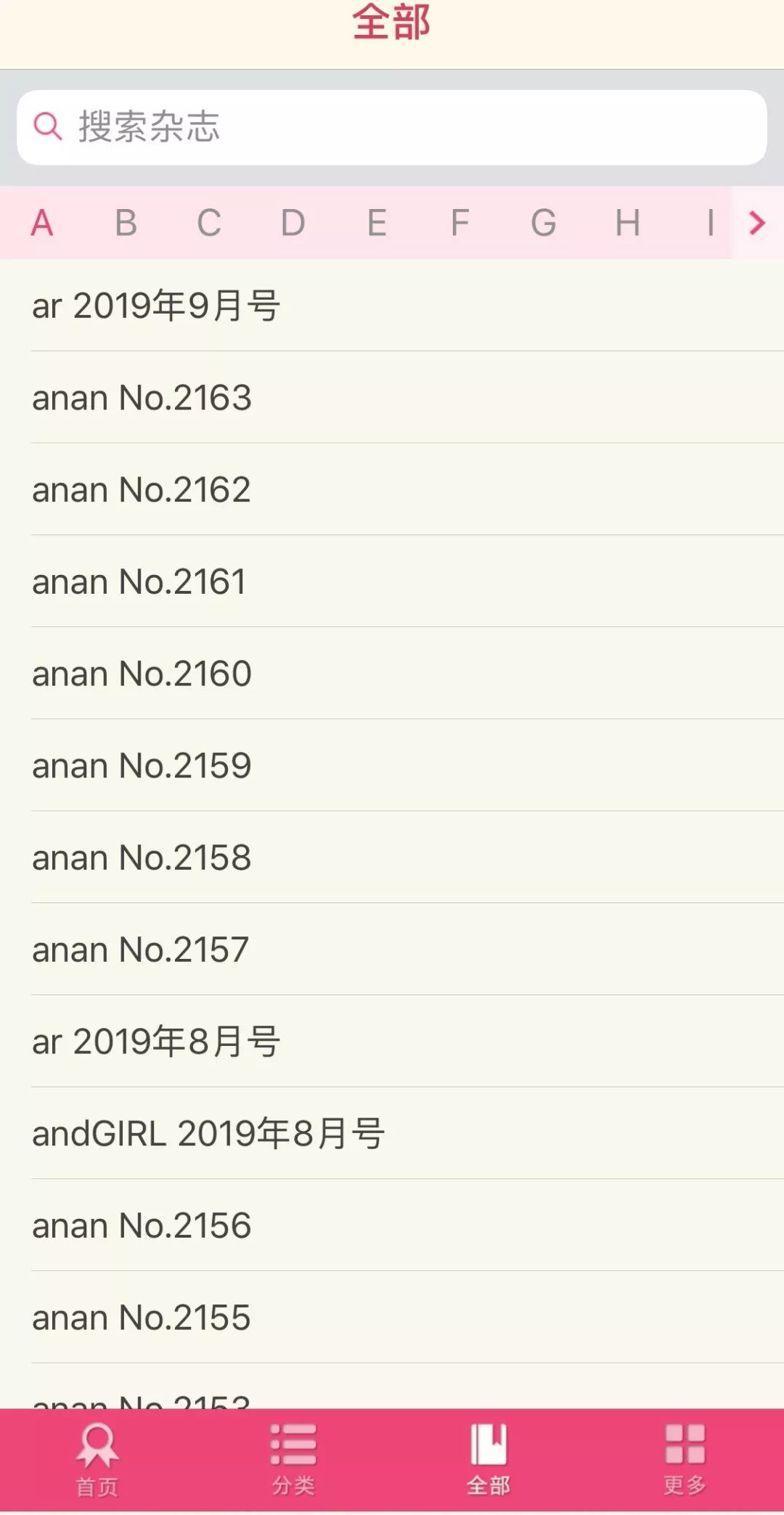Select letter E in the alphabet index

[377, 223]
